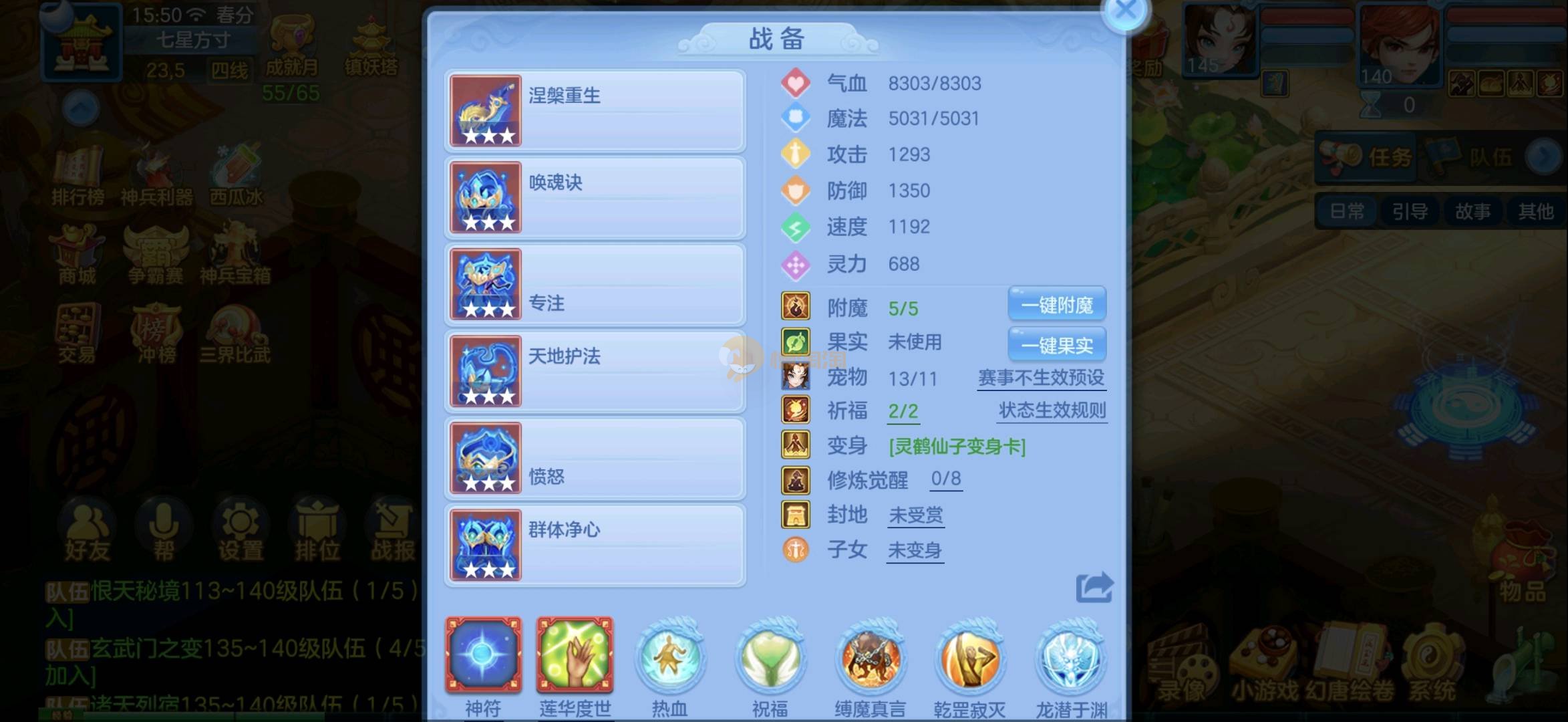The height and width of the screenshot is (722, 1568).
Task: Close the 战备 dialog
Action: [x=1126, y=11]
